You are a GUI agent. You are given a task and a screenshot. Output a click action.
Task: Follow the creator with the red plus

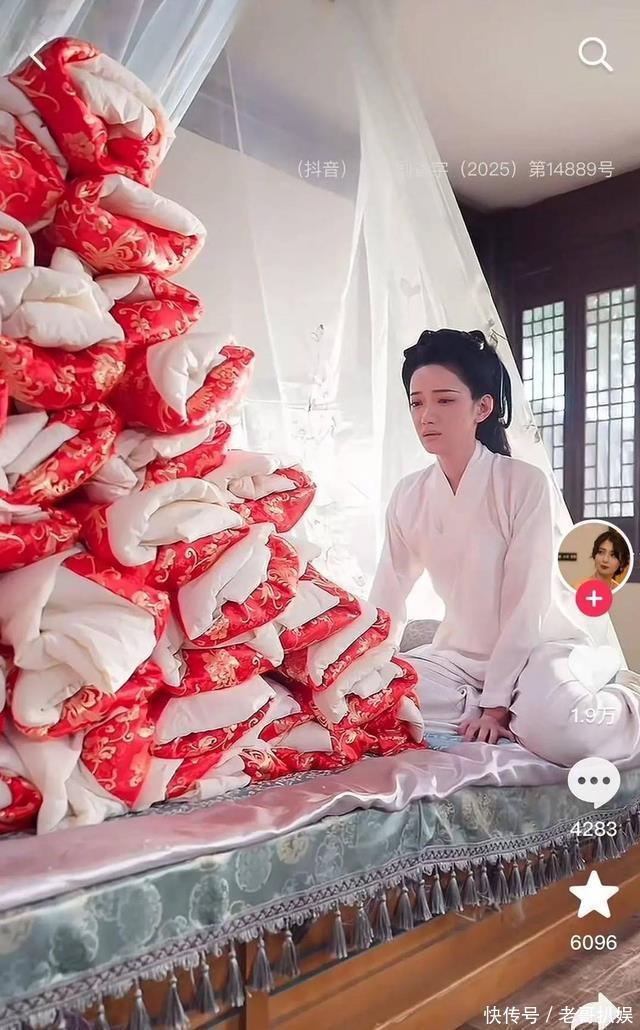pyautogui.click(x=594, y=598)
